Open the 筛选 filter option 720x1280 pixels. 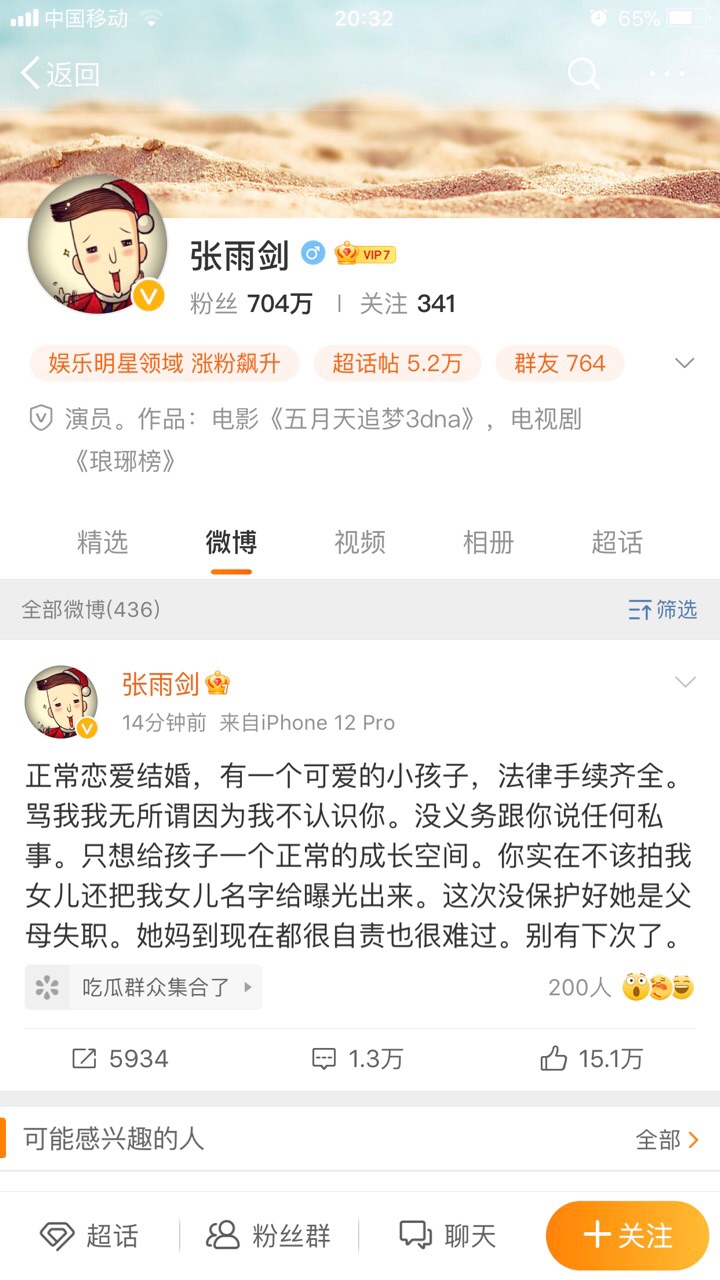coord(662,609)
